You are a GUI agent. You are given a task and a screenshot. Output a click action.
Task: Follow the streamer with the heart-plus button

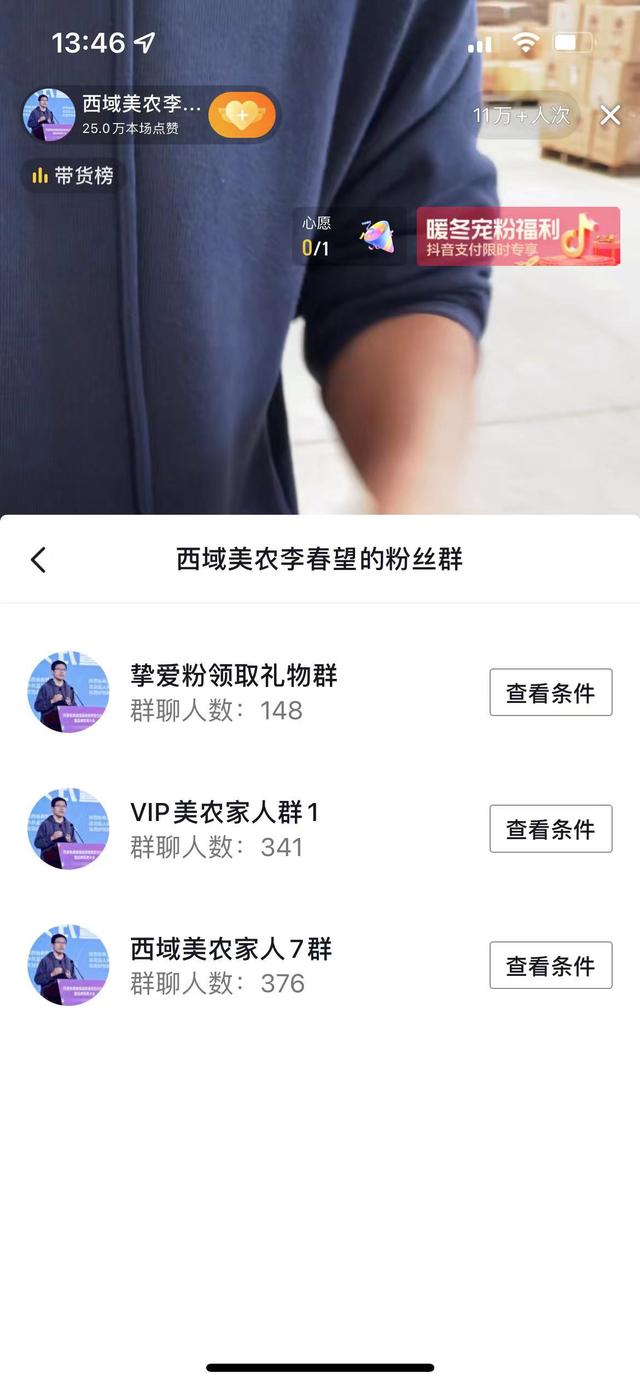tap(241, 115)
